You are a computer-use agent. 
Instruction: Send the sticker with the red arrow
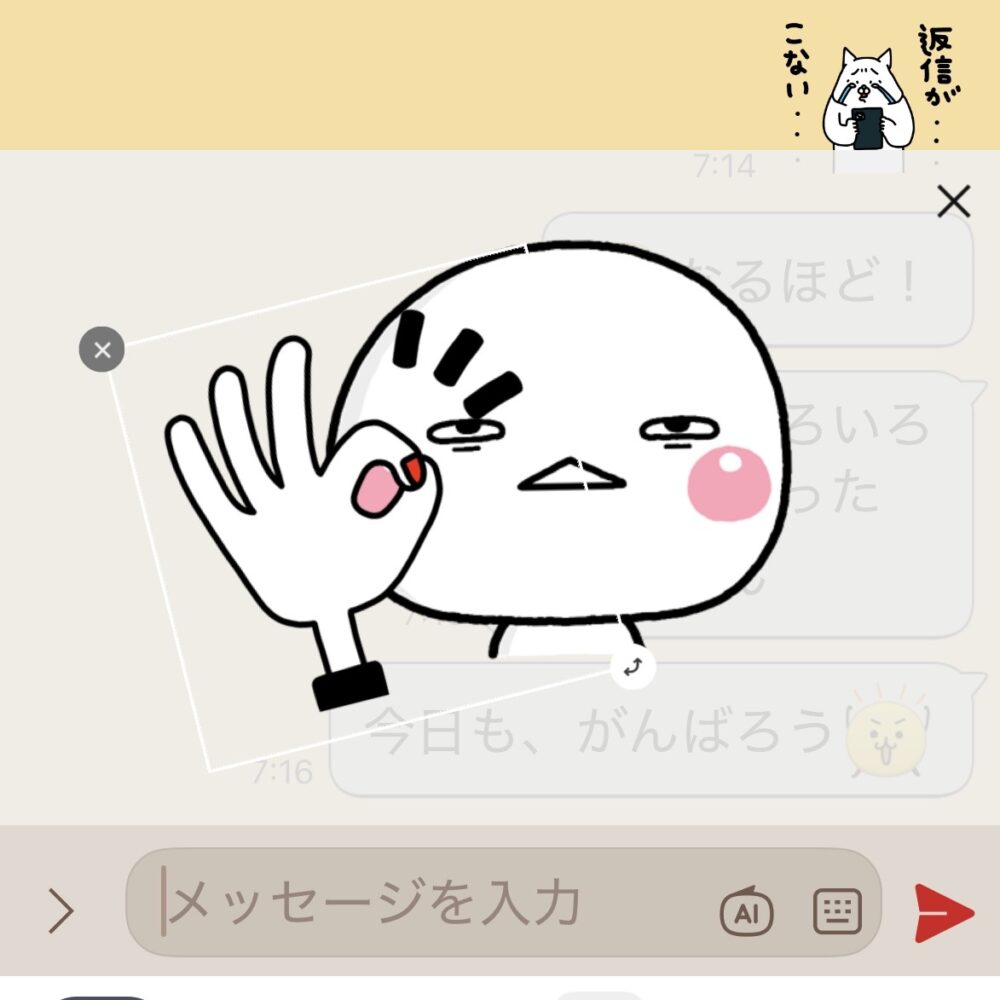coord(944,912)
